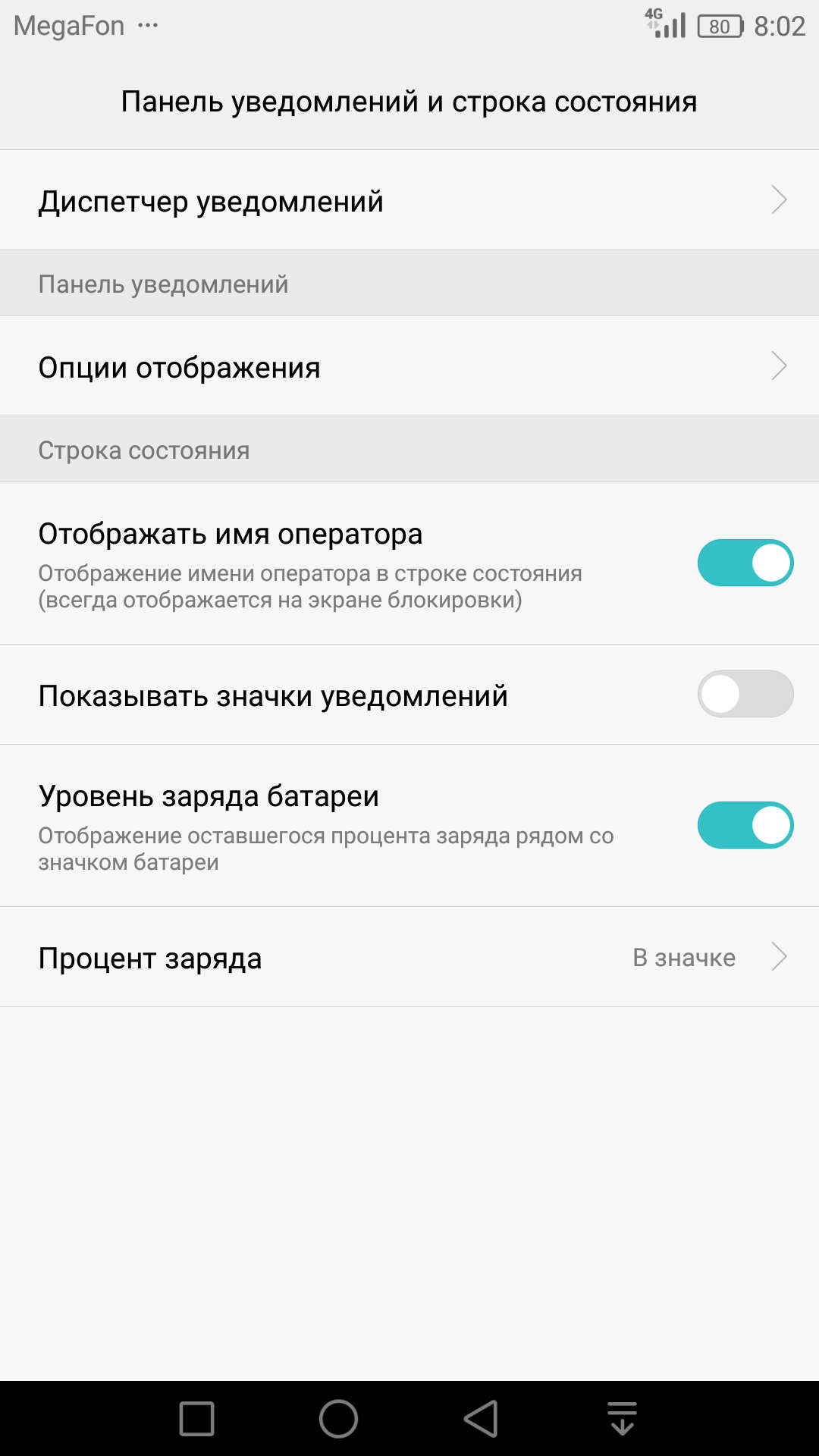Viewport: 819px width, 1456px height.
Task: Enable Показывать значки уведомлений
Action: (745, 694)
